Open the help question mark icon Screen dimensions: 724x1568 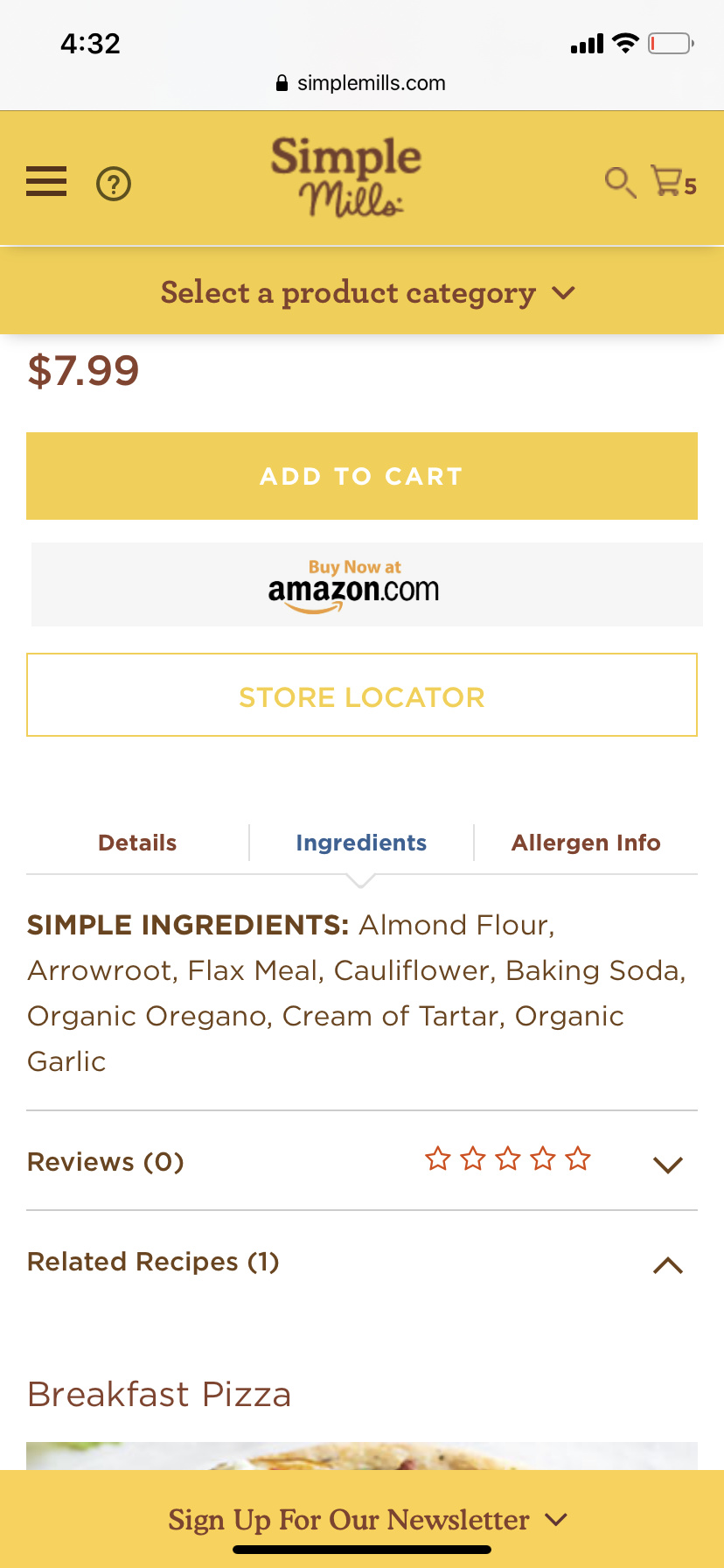coord(114,184)
